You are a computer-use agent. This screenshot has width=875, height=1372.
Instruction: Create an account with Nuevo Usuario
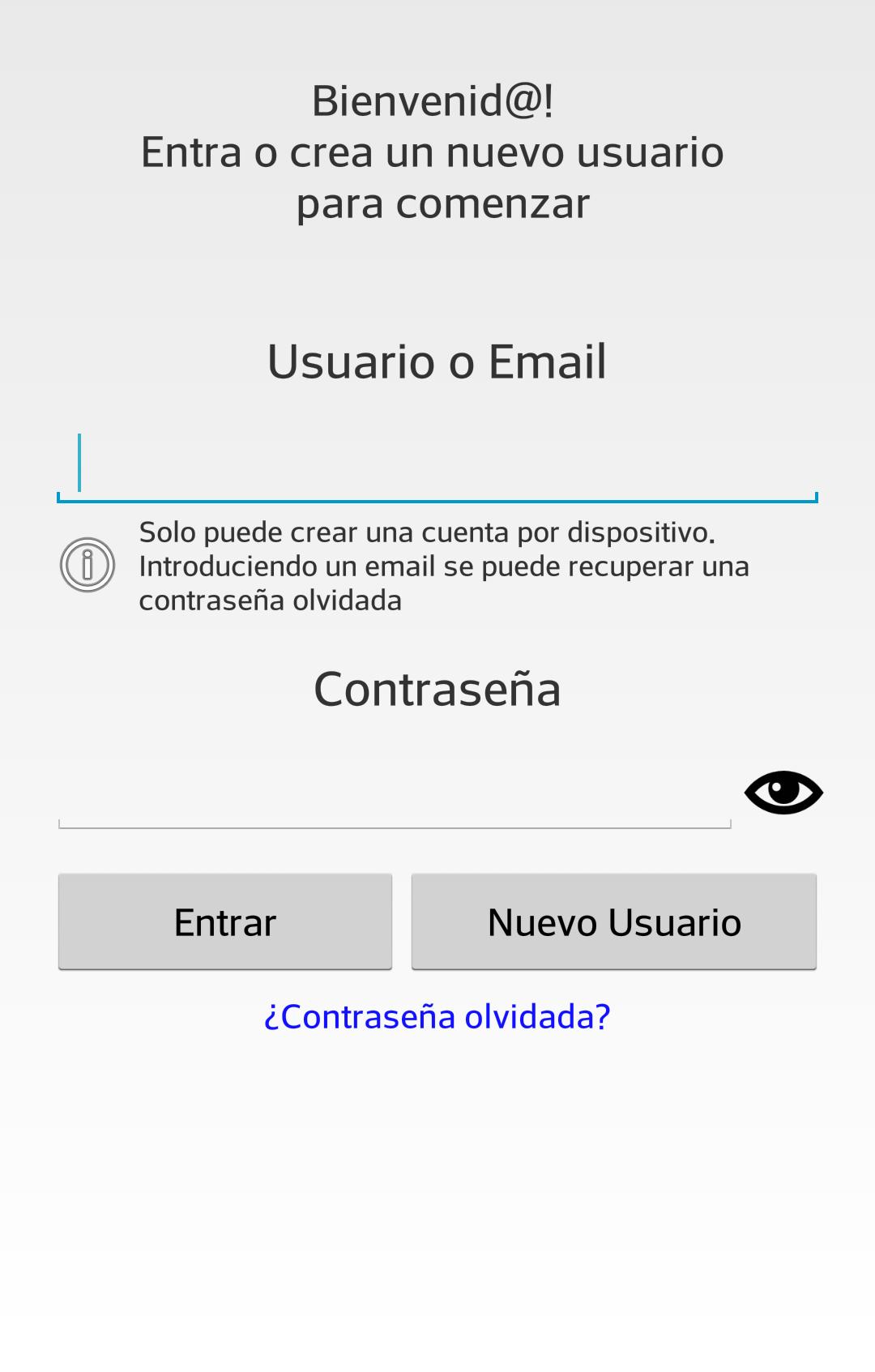(613, 921)
